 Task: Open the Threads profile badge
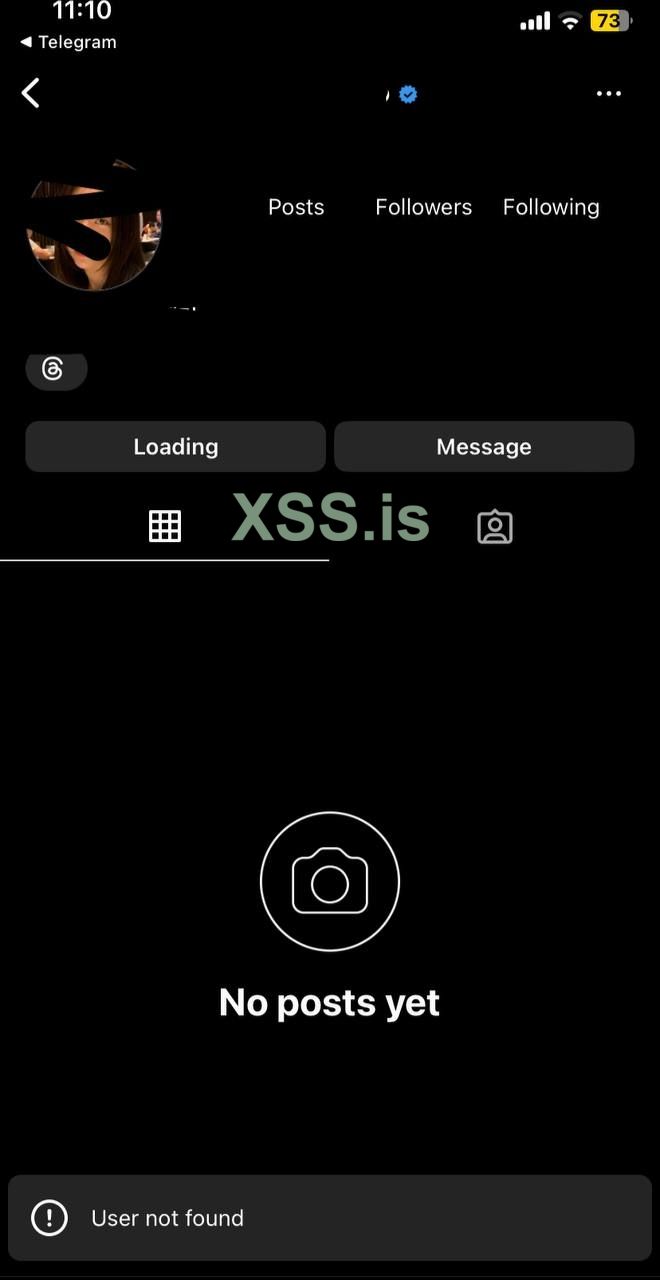pyautogui.click(x=55, y=370)
